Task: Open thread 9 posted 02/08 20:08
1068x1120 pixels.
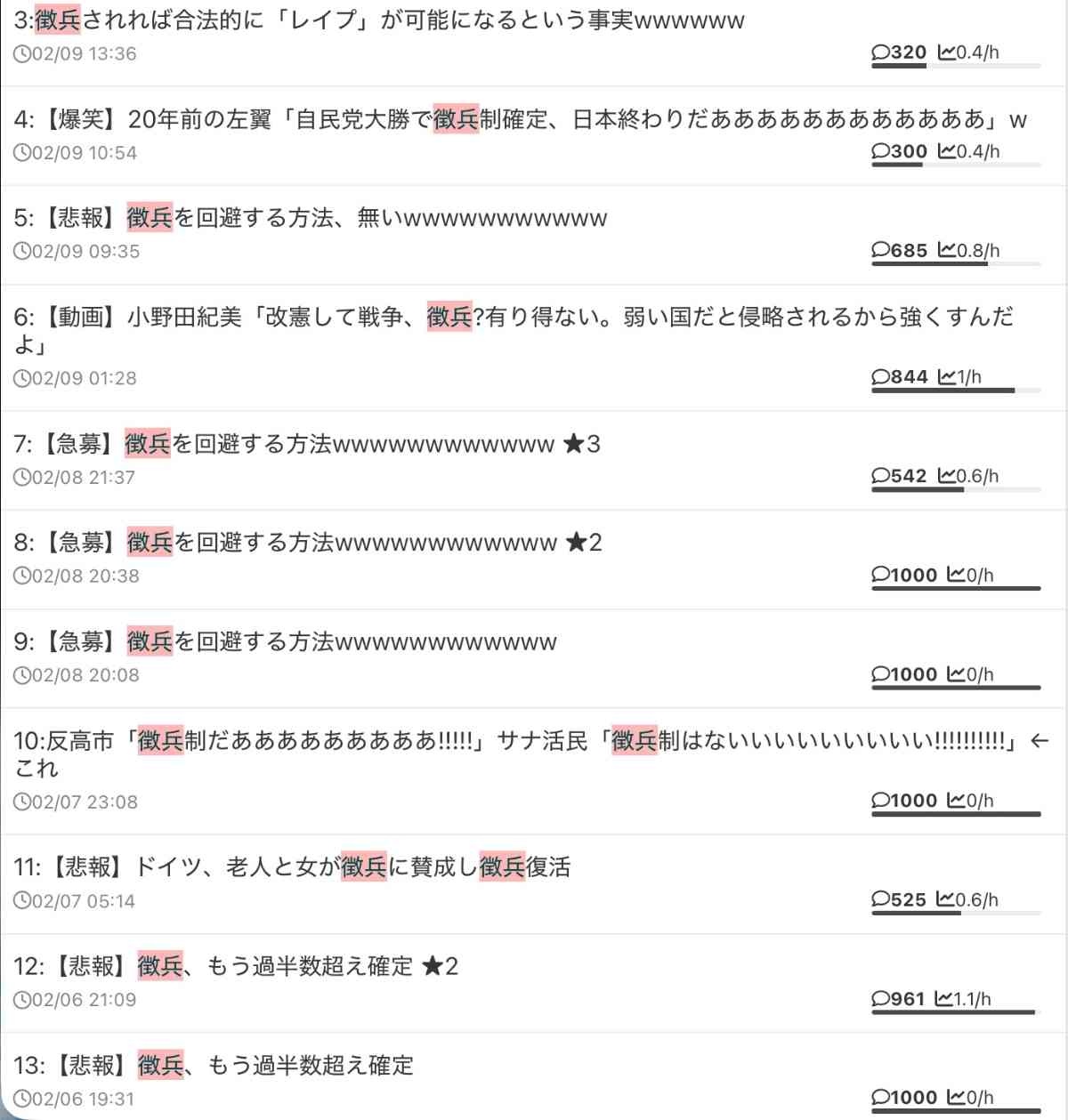Action: (285, 642)
